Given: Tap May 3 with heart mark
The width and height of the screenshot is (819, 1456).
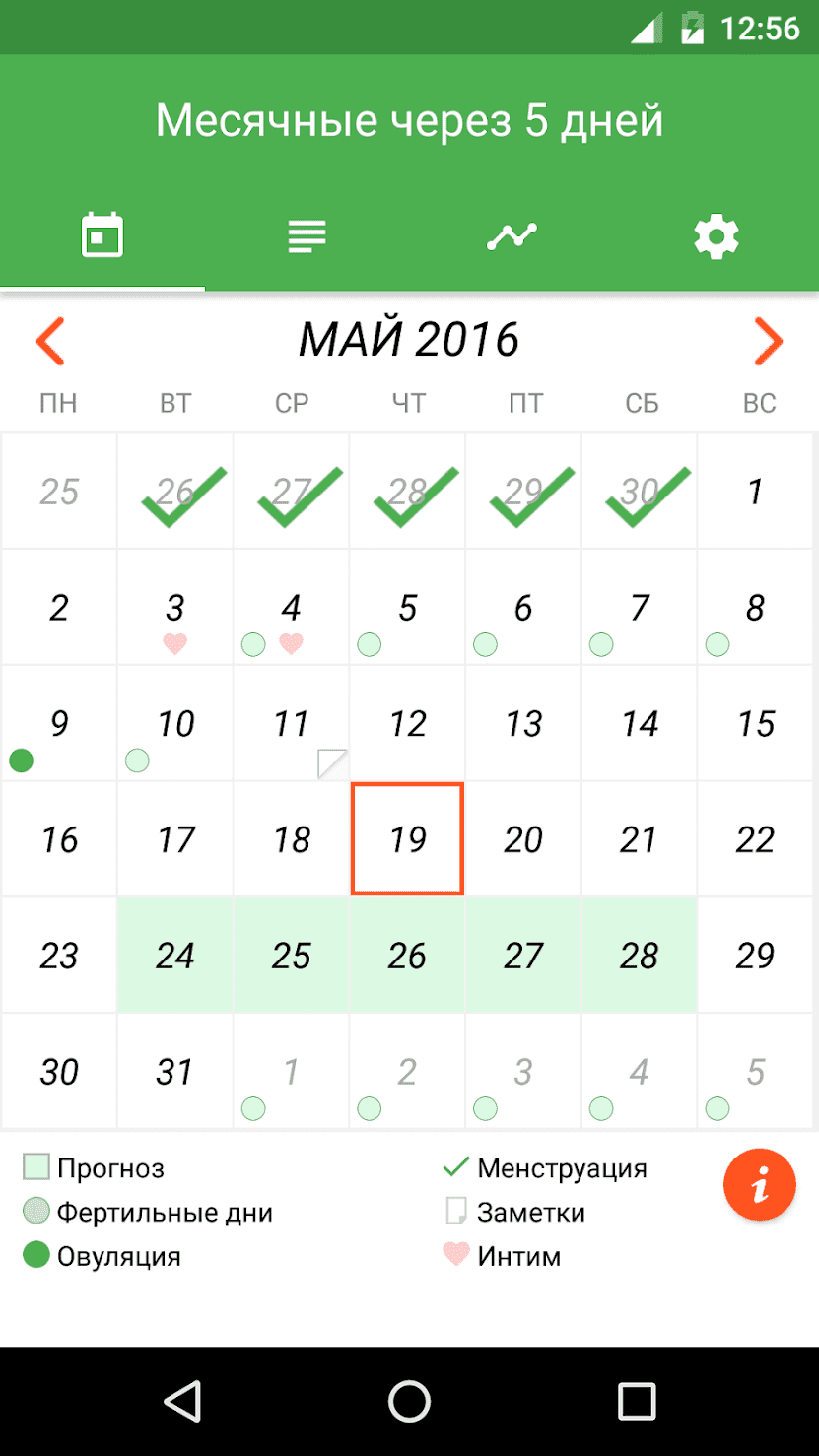Looking at the screenshot, I should point(175,609).
